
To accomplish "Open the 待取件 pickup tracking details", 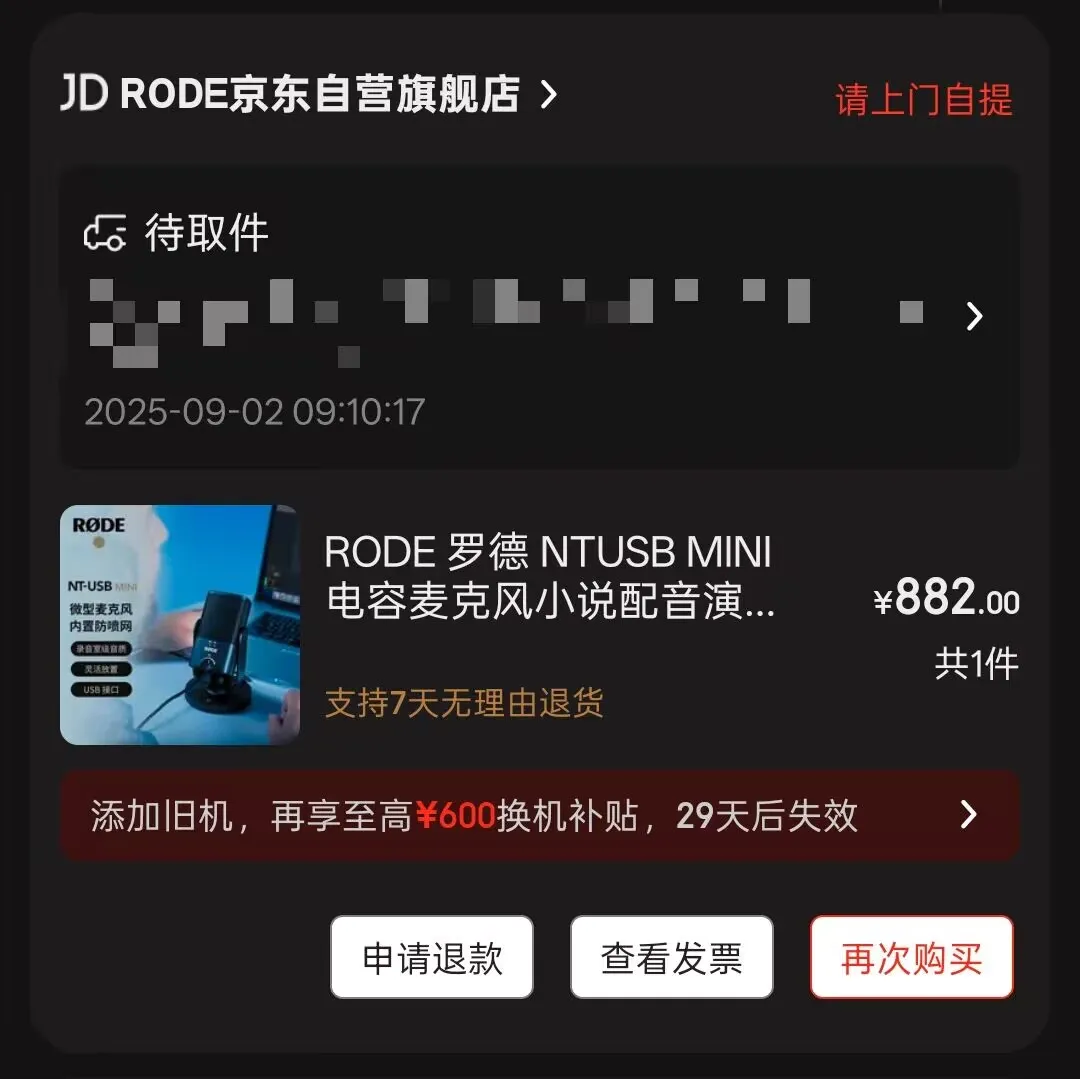I will point(540,315).
